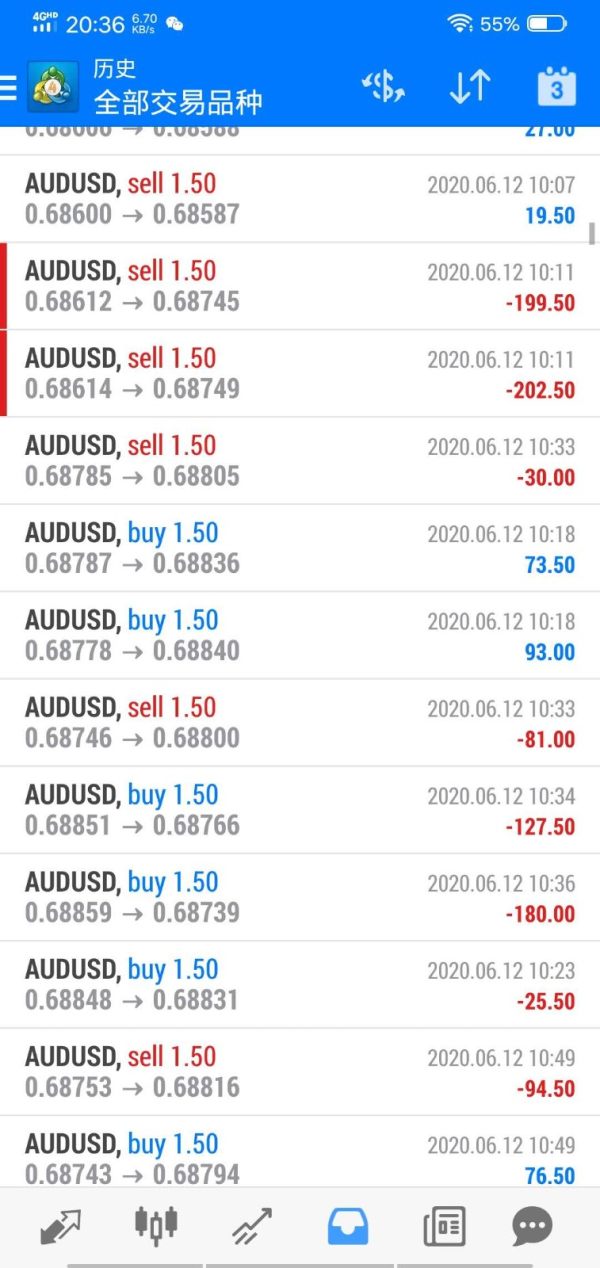Tap the sort order arrows icon

pyautogui.click(x=469, y=88)
